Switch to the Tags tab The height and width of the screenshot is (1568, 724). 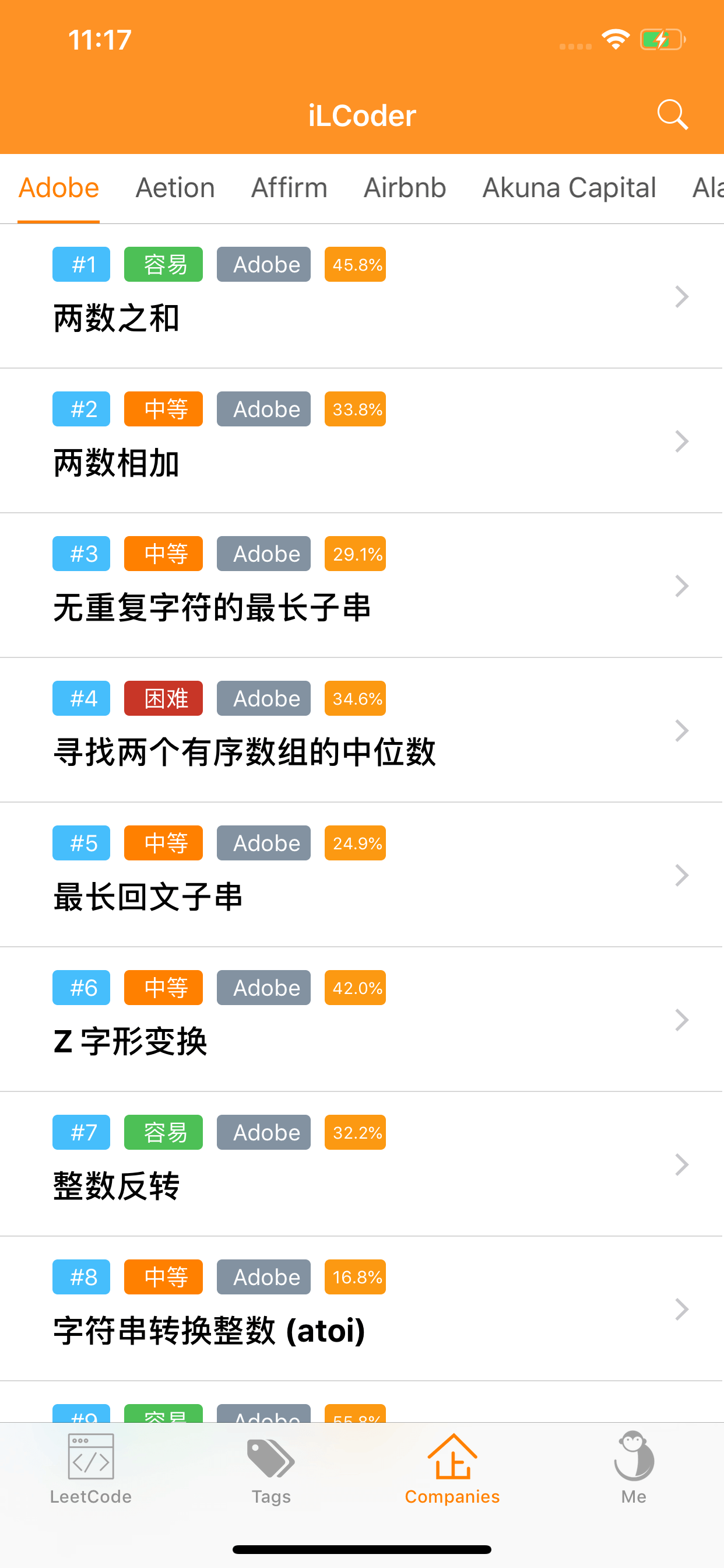[x=271, y=1468]
